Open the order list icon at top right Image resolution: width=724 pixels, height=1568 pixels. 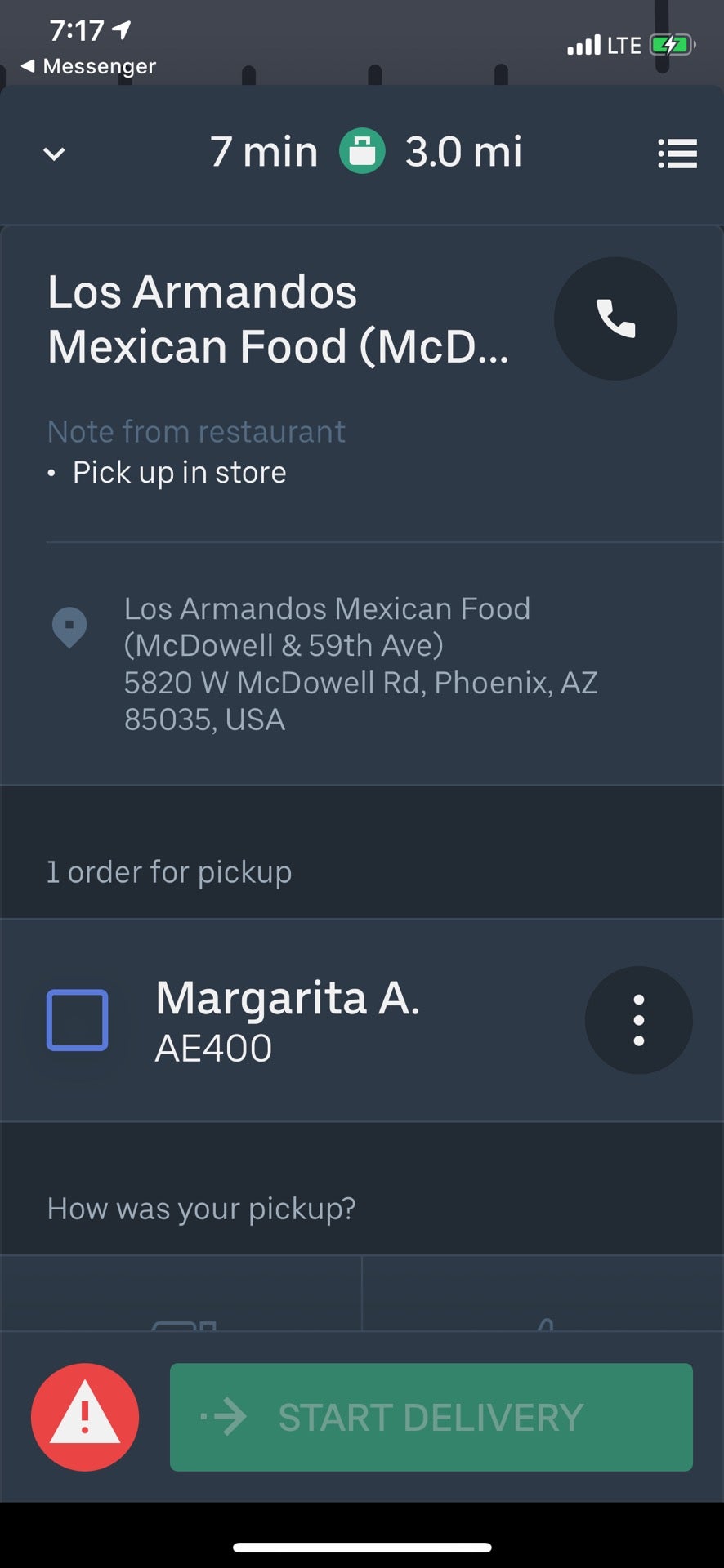(677, 154)
